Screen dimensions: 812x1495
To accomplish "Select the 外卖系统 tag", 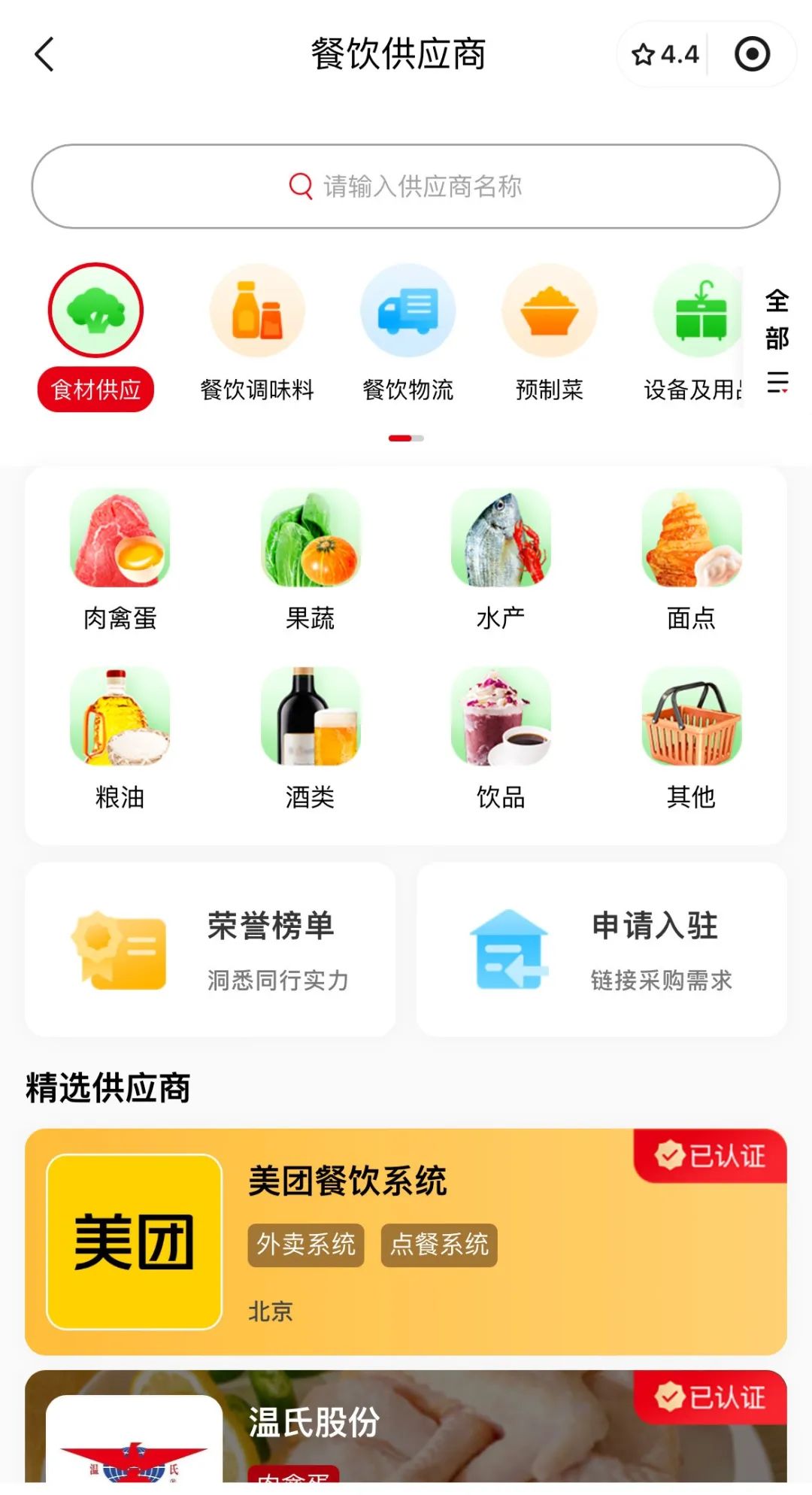I will [305, 1245].
